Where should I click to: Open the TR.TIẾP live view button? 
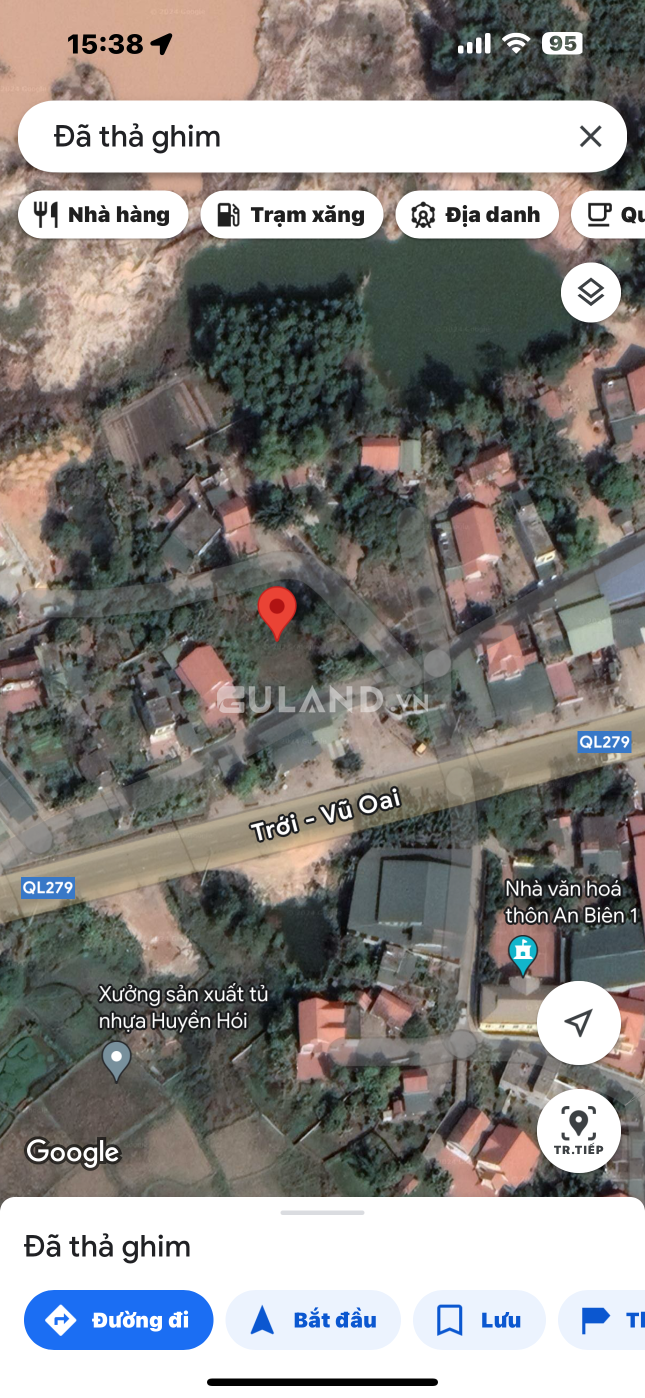pos(578,1130)
